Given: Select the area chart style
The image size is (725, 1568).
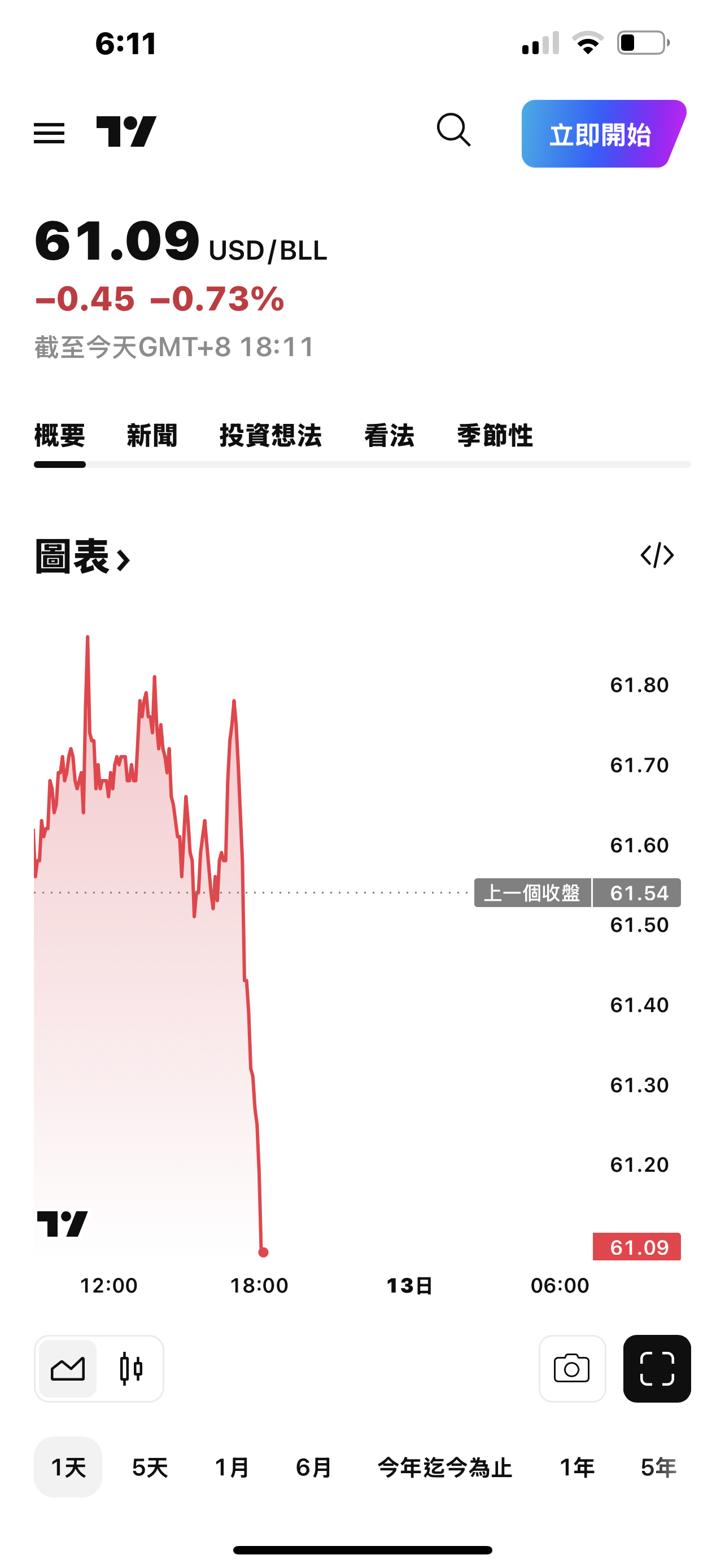Looking at the screenshot, I should click(x=68, y=1369).
